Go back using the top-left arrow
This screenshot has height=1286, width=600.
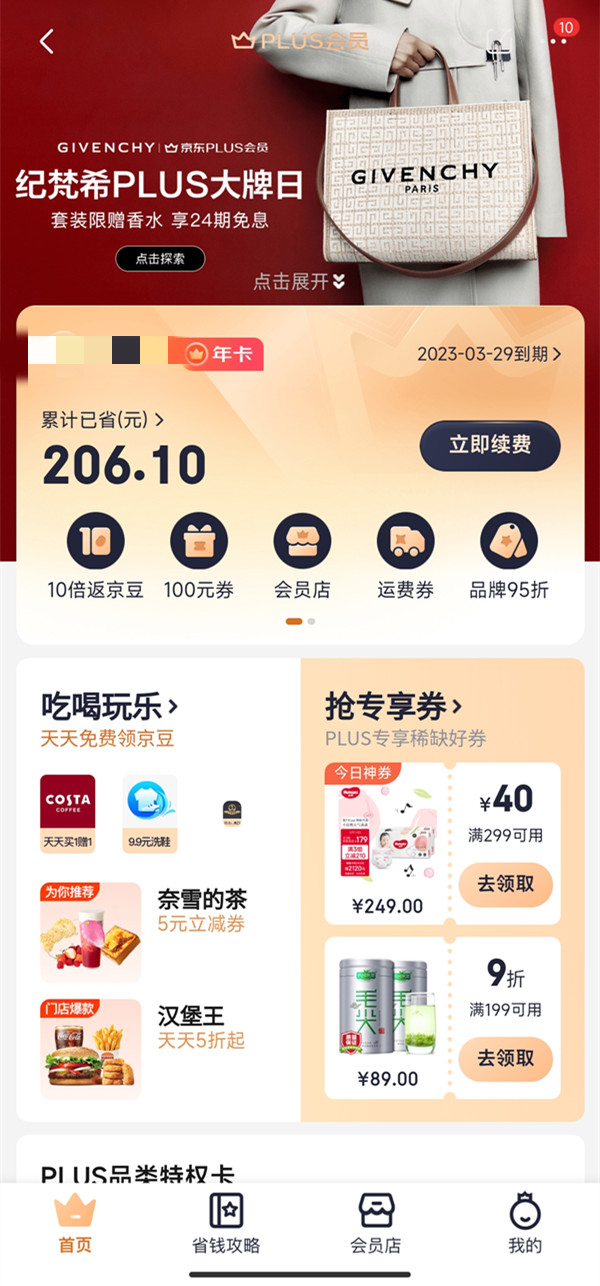[x=46, y=41]
